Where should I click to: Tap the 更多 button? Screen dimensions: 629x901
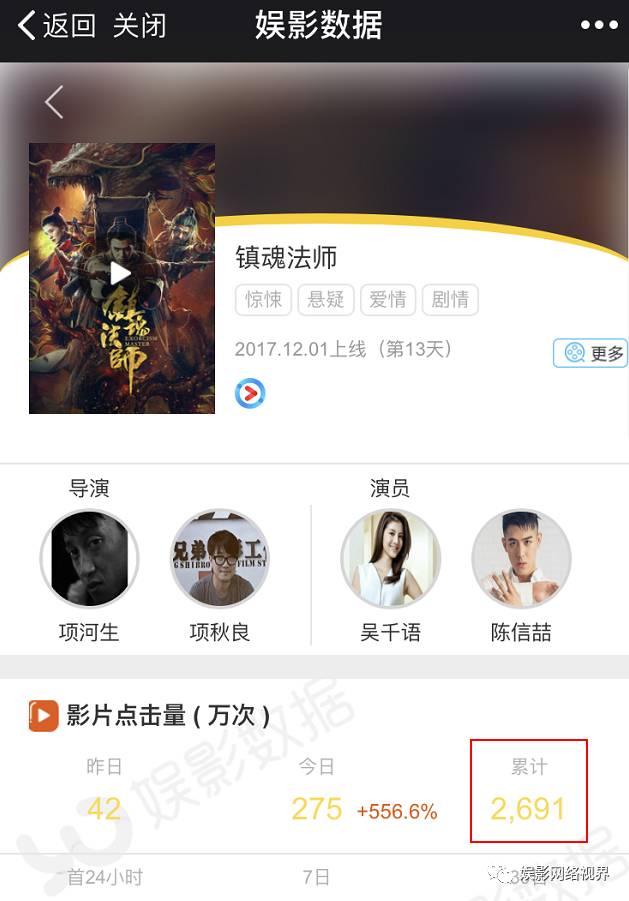(x=591, y=353)
